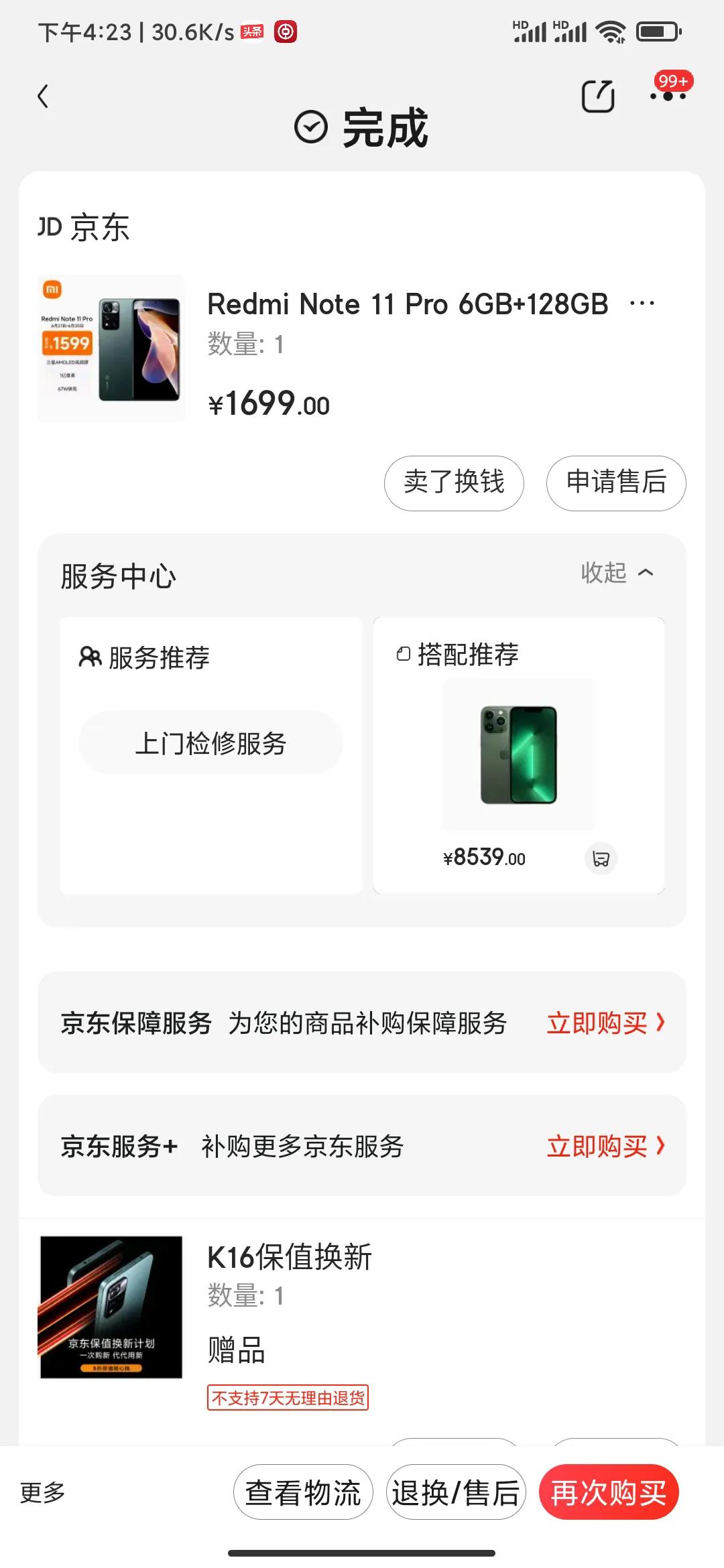Select 上门检修服务
This screenshot has height=1568, width=724.
click(x=210, y=742)
